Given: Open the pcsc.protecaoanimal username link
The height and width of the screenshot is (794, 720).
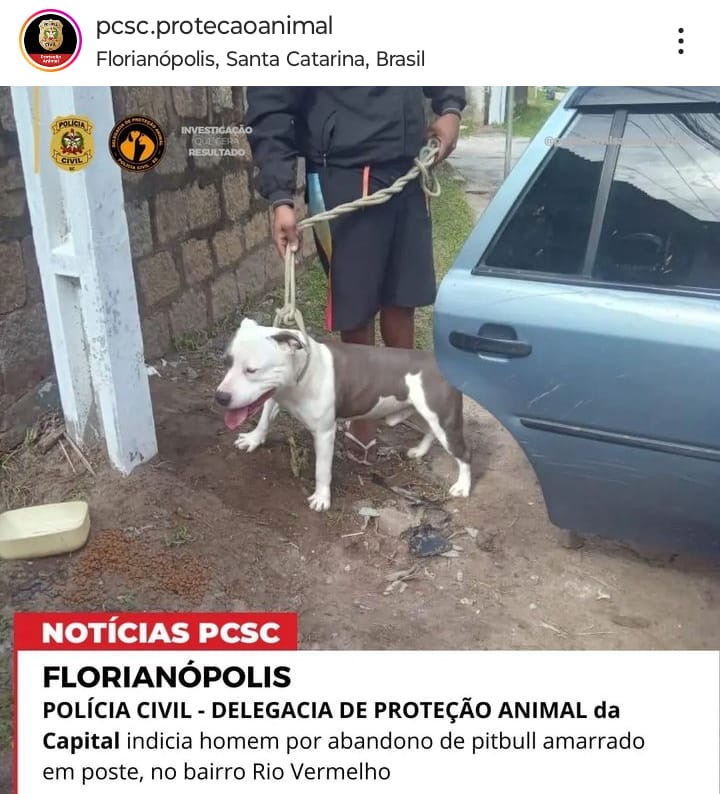Looking at the screenshot, I should pyautogui.click(x=214, y=26).
